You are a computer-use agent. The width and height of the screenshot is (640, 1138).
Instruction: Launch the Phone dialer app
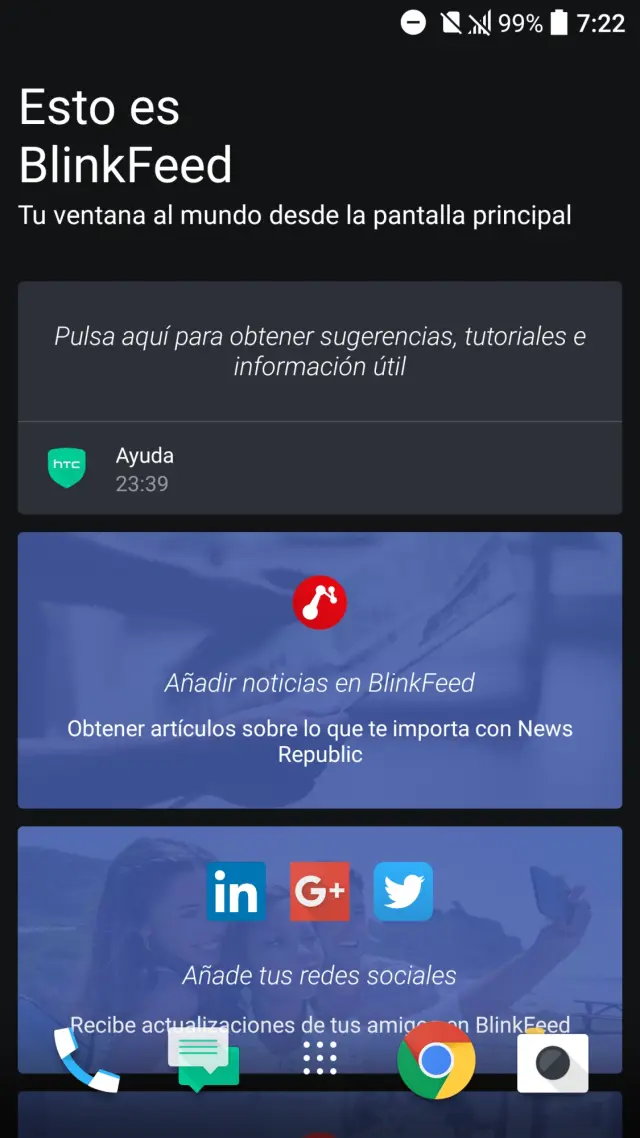pyautogui.click(x=86, y=1061)
